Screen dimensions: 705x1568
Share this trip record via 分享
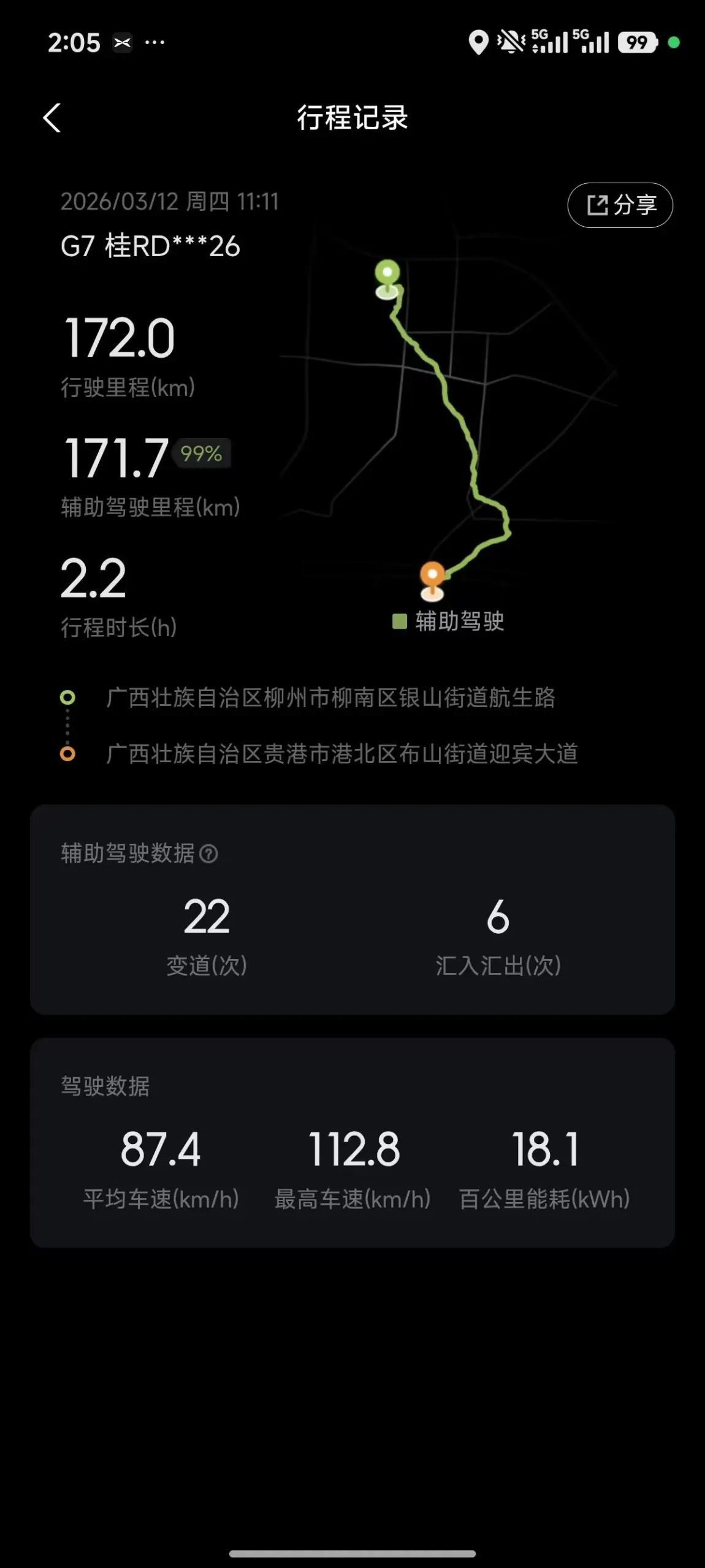click(620, 205)
